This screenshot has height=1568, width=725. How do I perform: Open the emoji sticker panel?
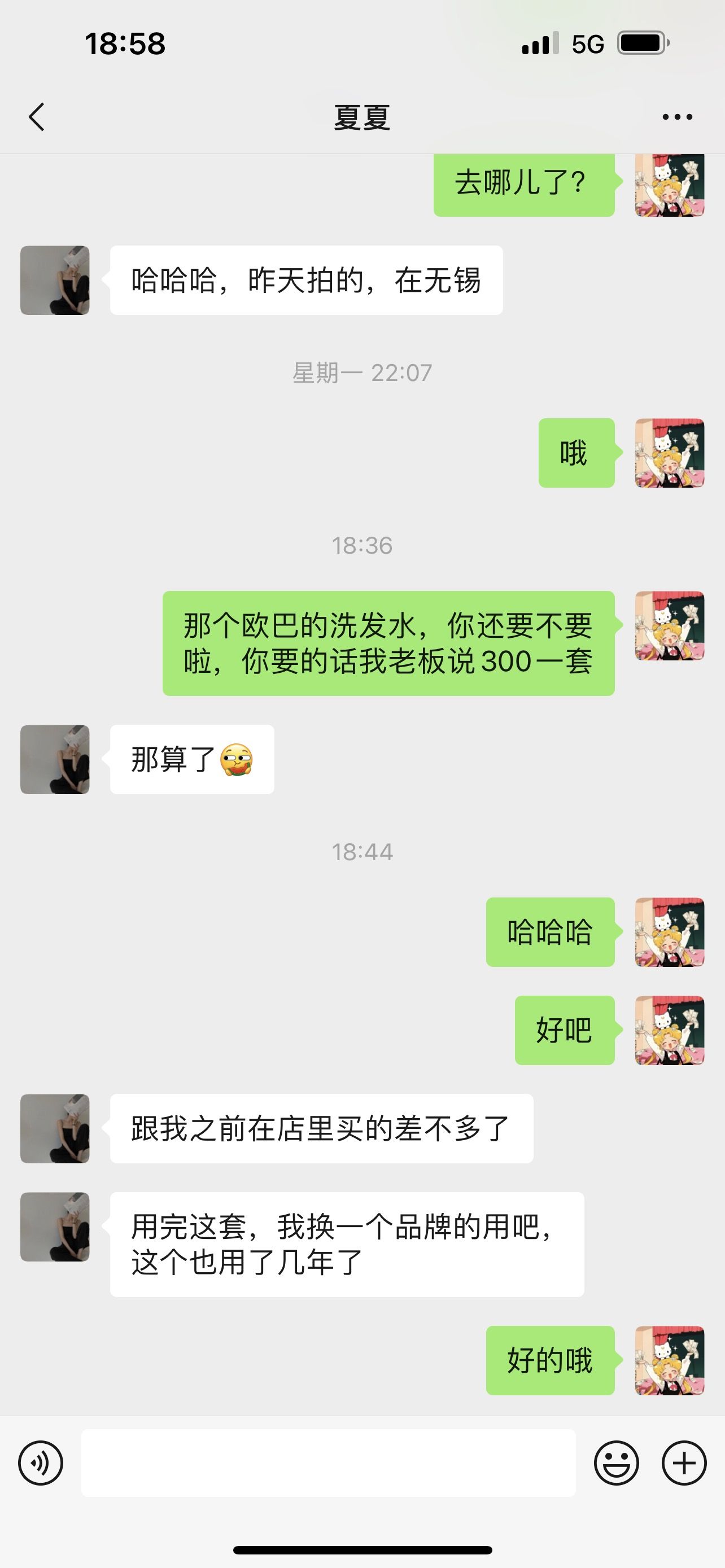[617, 1462]
